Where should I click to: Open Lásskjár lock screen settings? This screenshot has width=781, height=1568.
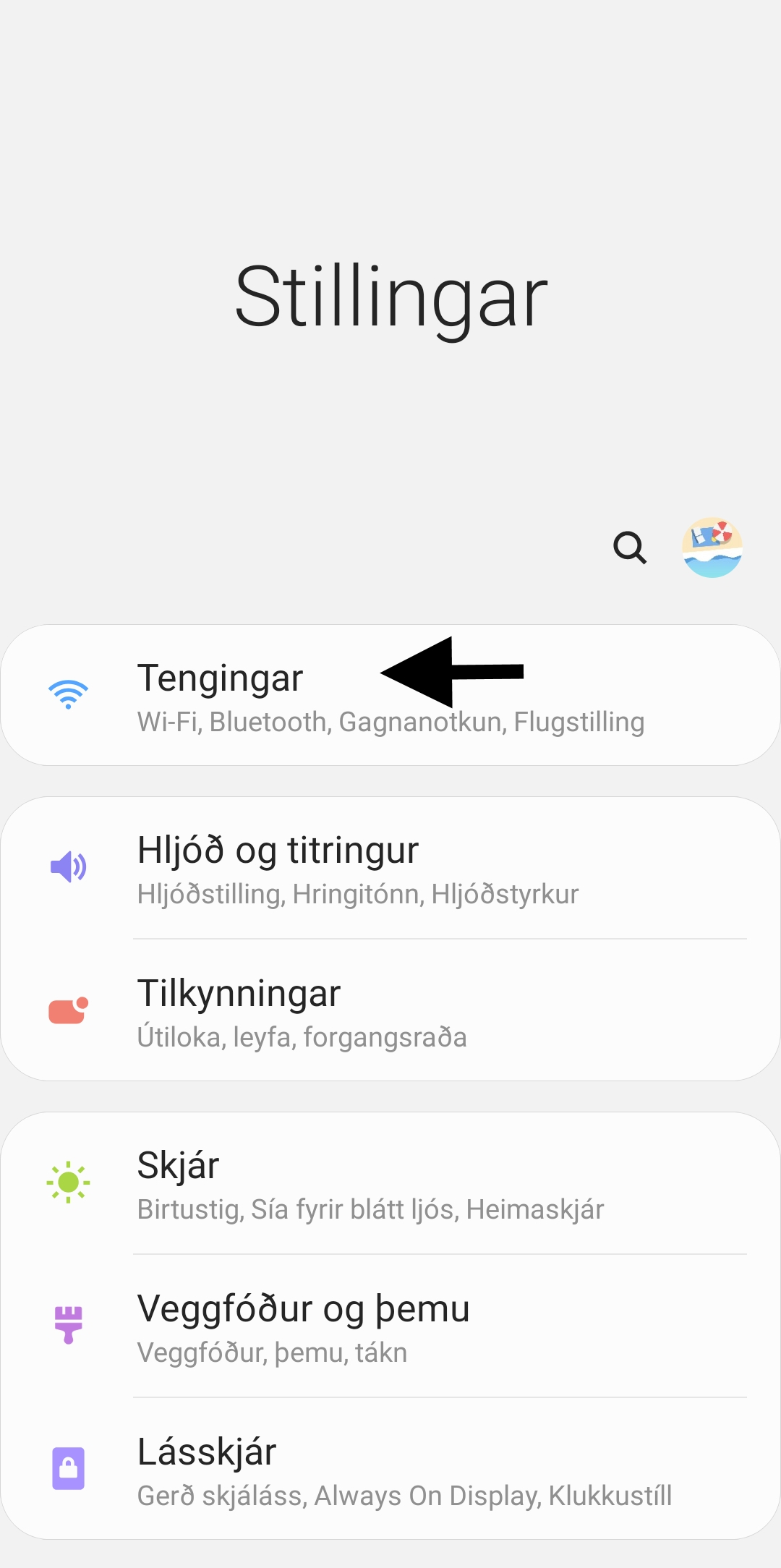[x=390, y=1470]
